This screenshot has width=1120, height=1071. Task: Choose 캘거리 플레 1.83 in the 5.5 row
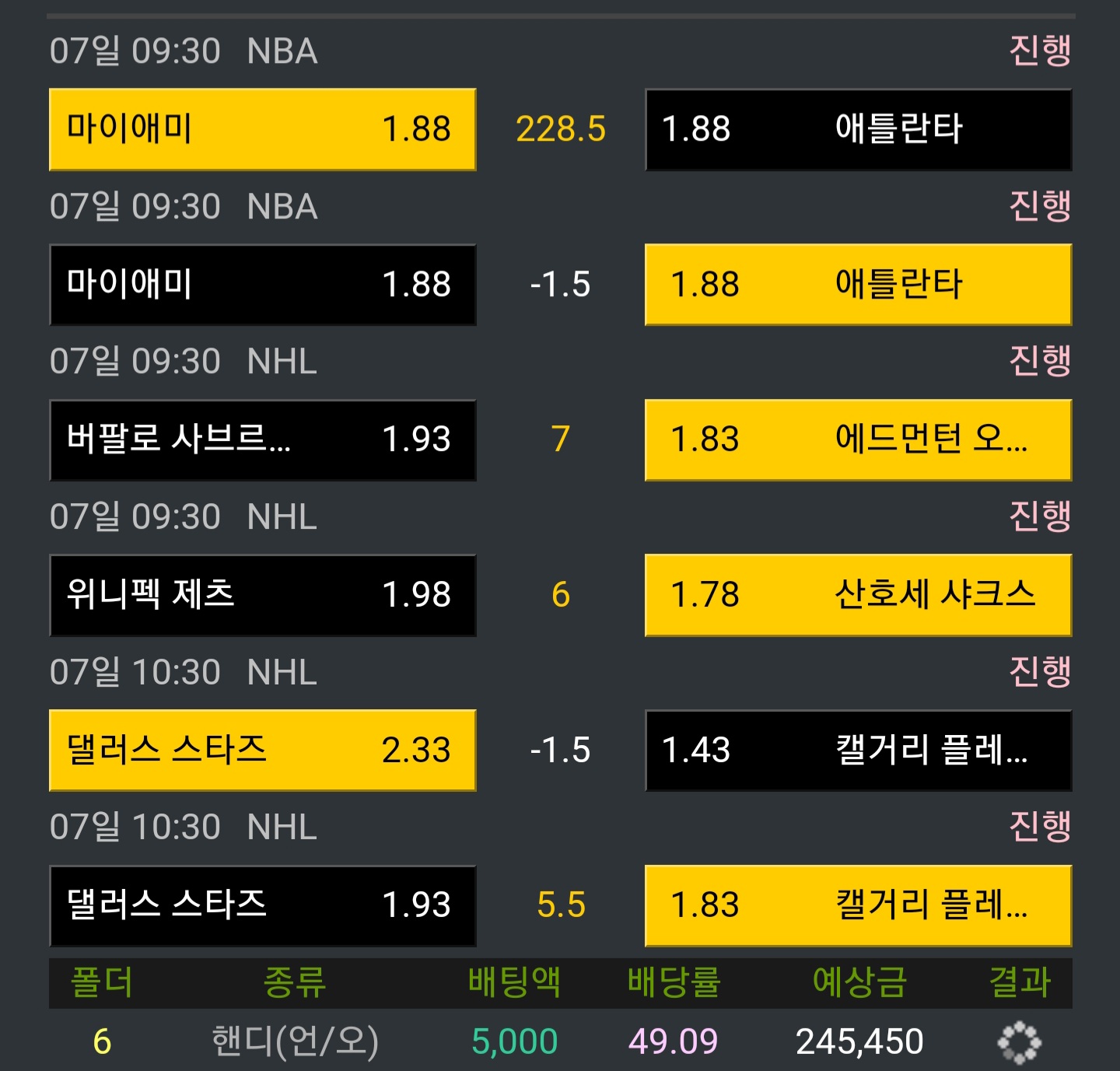coord(859,905)
